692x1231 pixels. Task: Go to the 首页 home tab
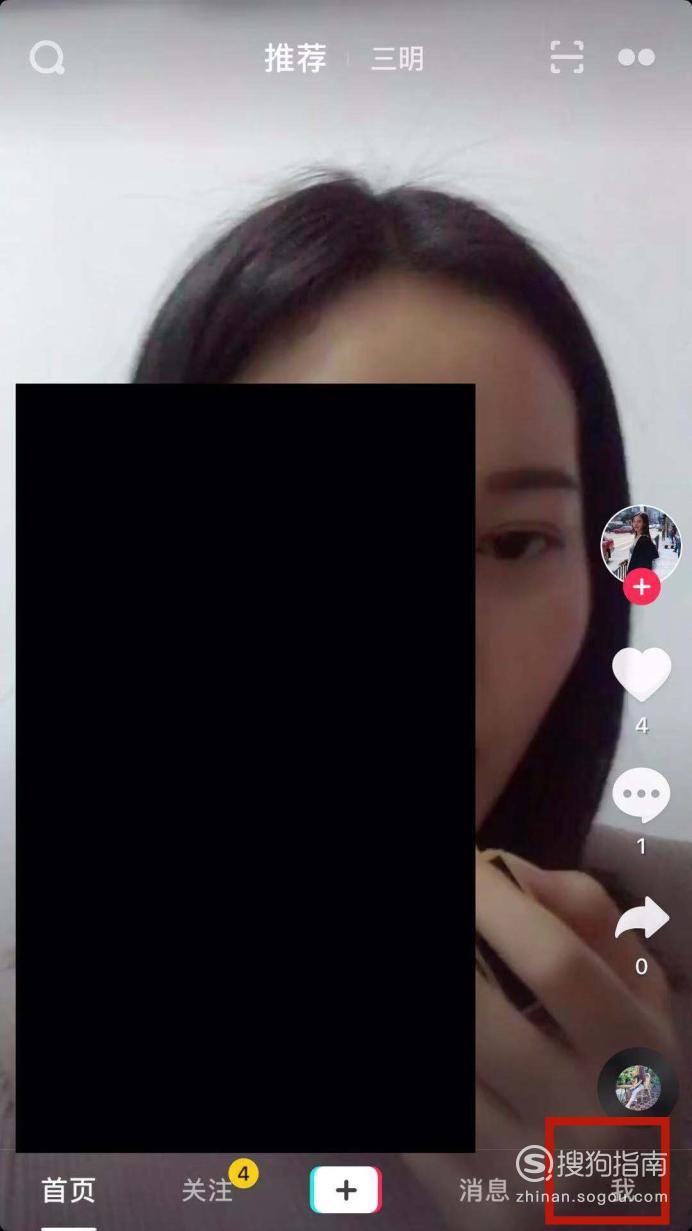(69, 1190)
